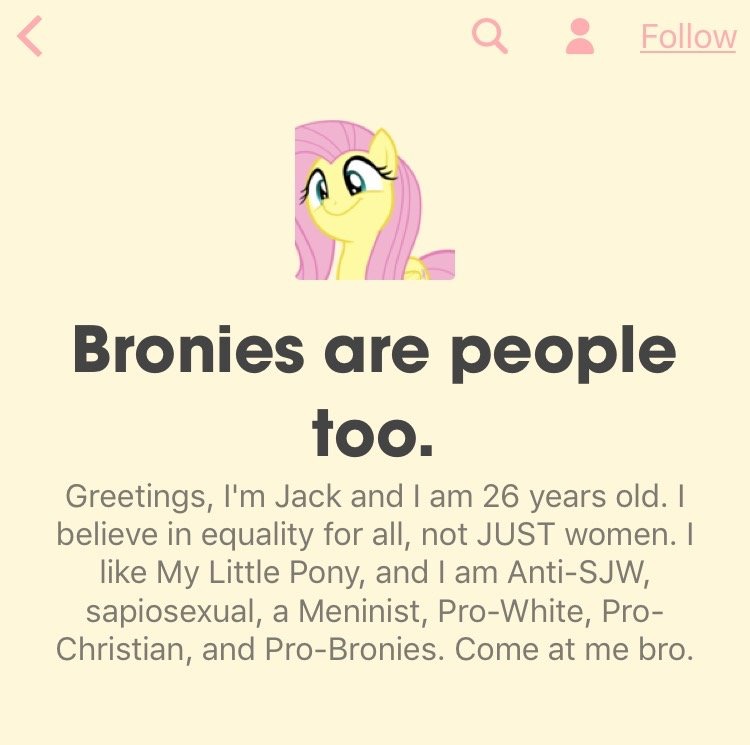Go back using the arrow icon
Screen dimensions: 750x745
(31, 37)
